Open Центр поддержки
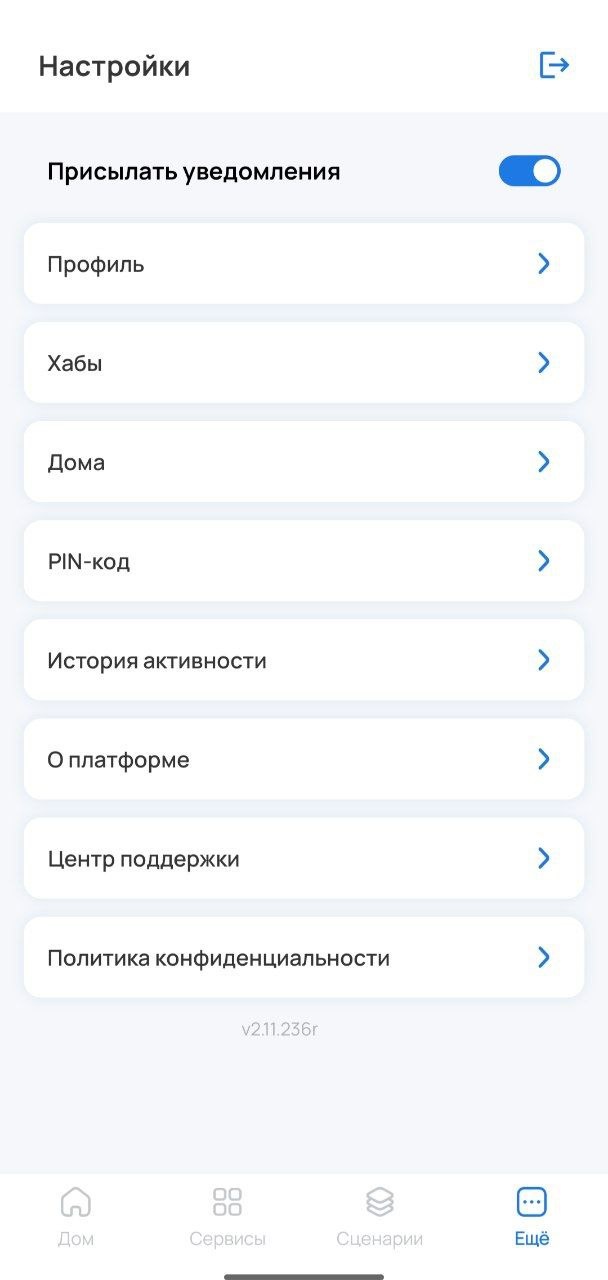The height and width of the screenshot is (1280, 608). coord(304,858)
